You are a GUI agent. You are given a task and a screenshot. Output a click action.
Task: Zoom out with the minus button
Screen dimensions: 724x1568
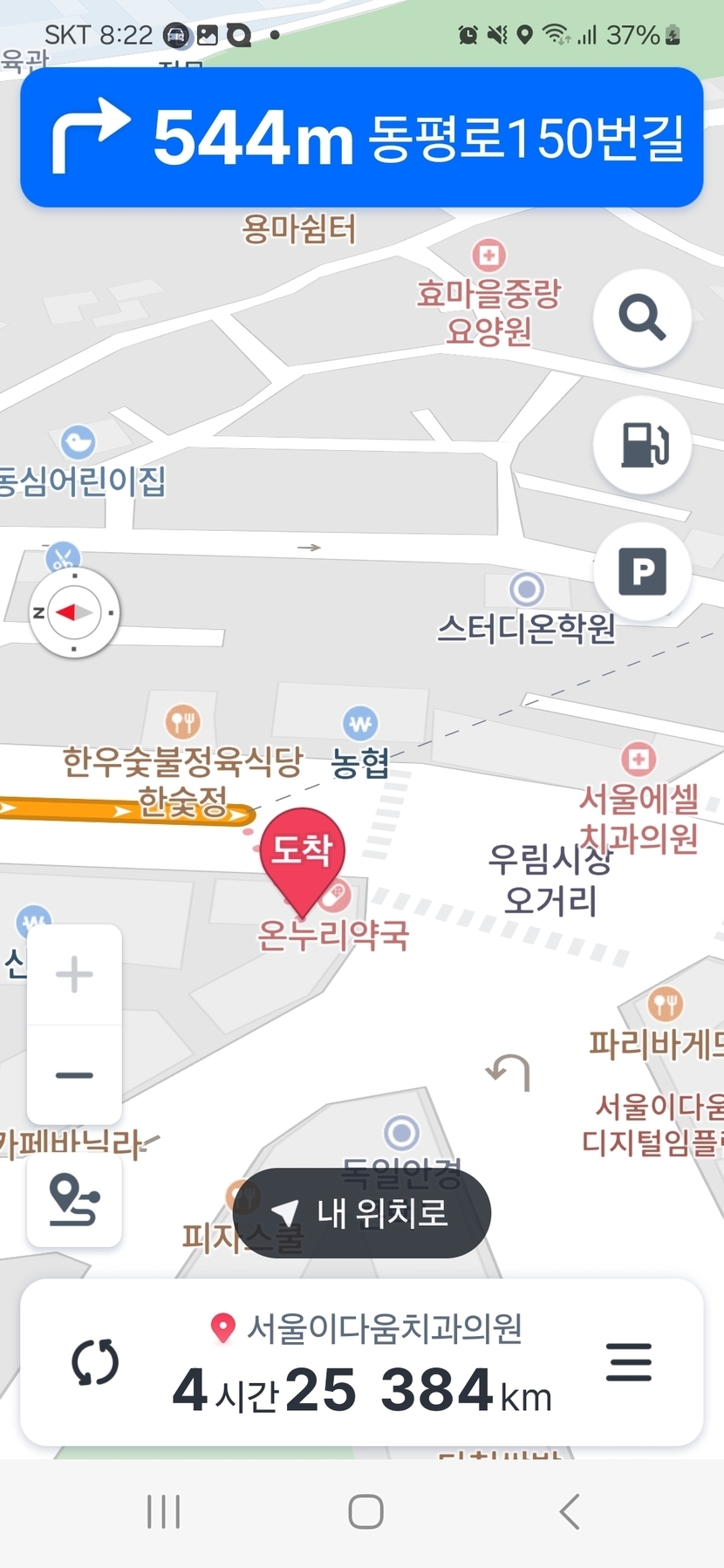(x=74, y=1075)
